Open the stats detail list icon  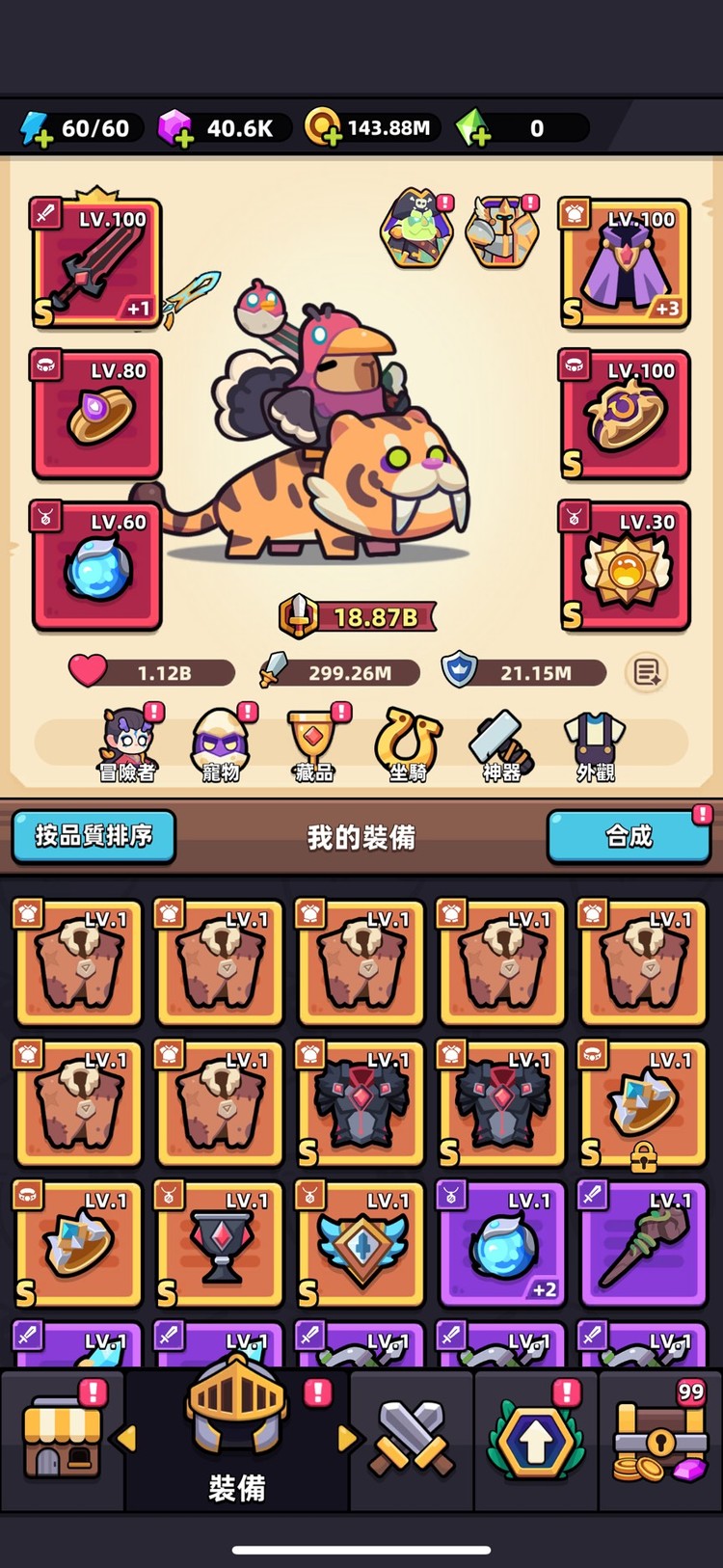pos(646,672)
